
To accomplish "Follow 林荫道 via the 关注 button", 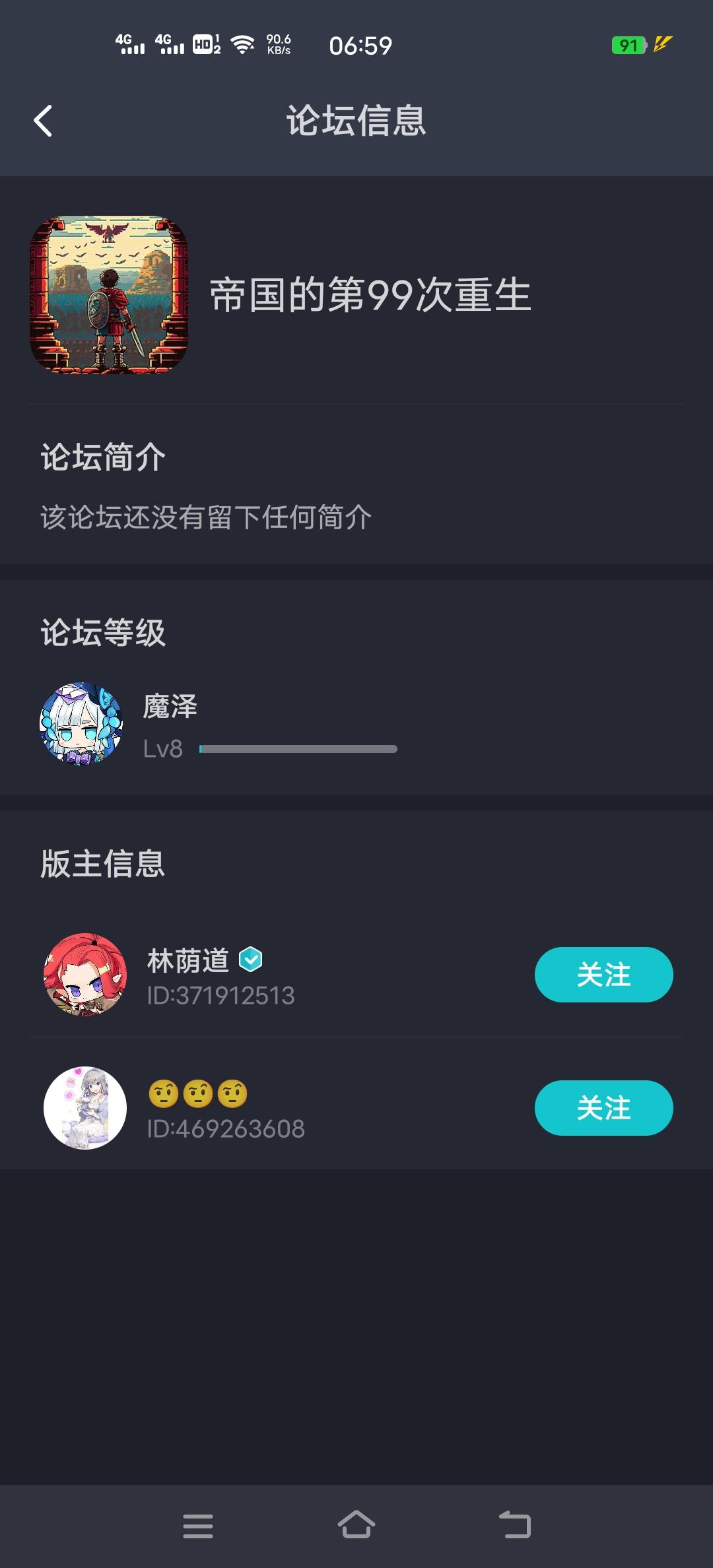I will (x=604, y=974).
